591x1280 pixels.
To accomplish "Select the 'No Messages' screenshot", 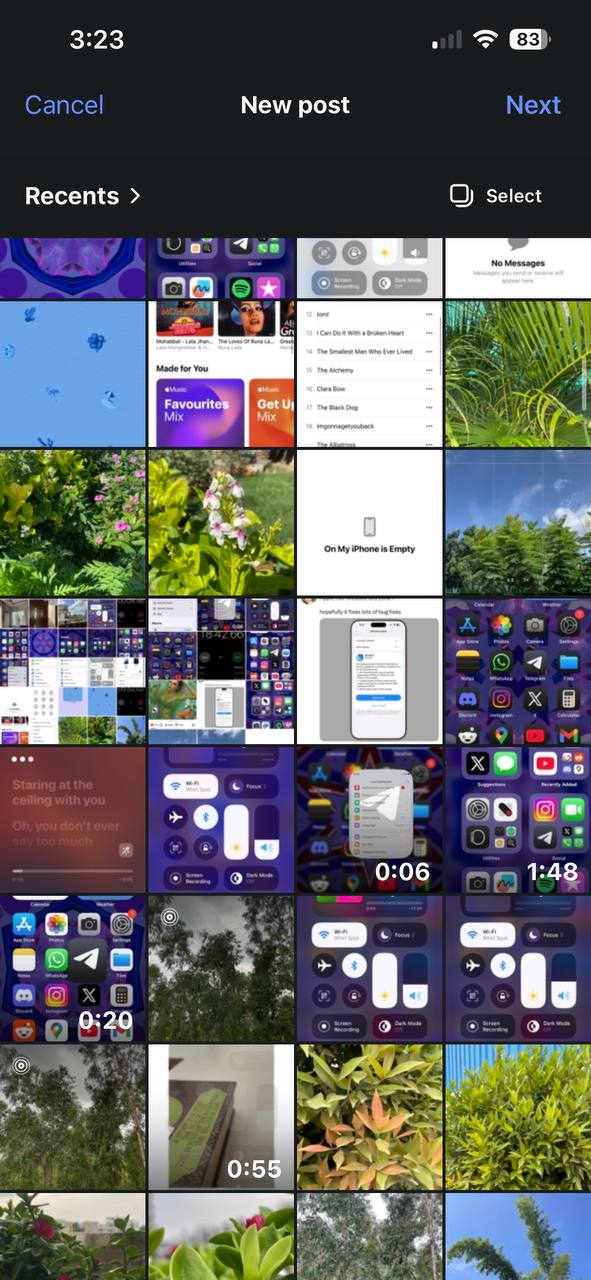I will tap(518, 268).
